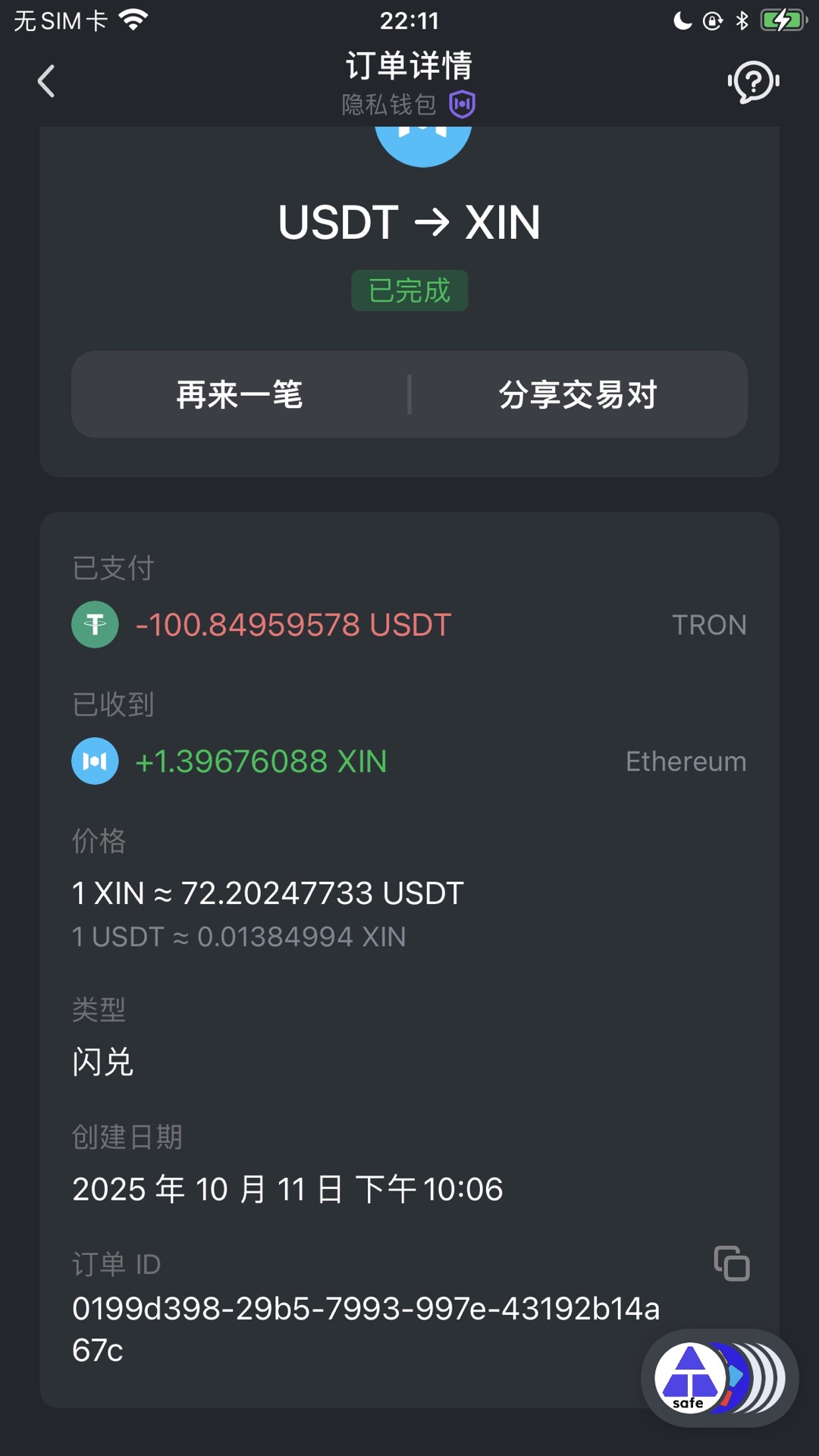The height and width of the screenshot is (1456, 819).
Task: Share the trading pair via 分享交易对
Action: pos(578,394)
